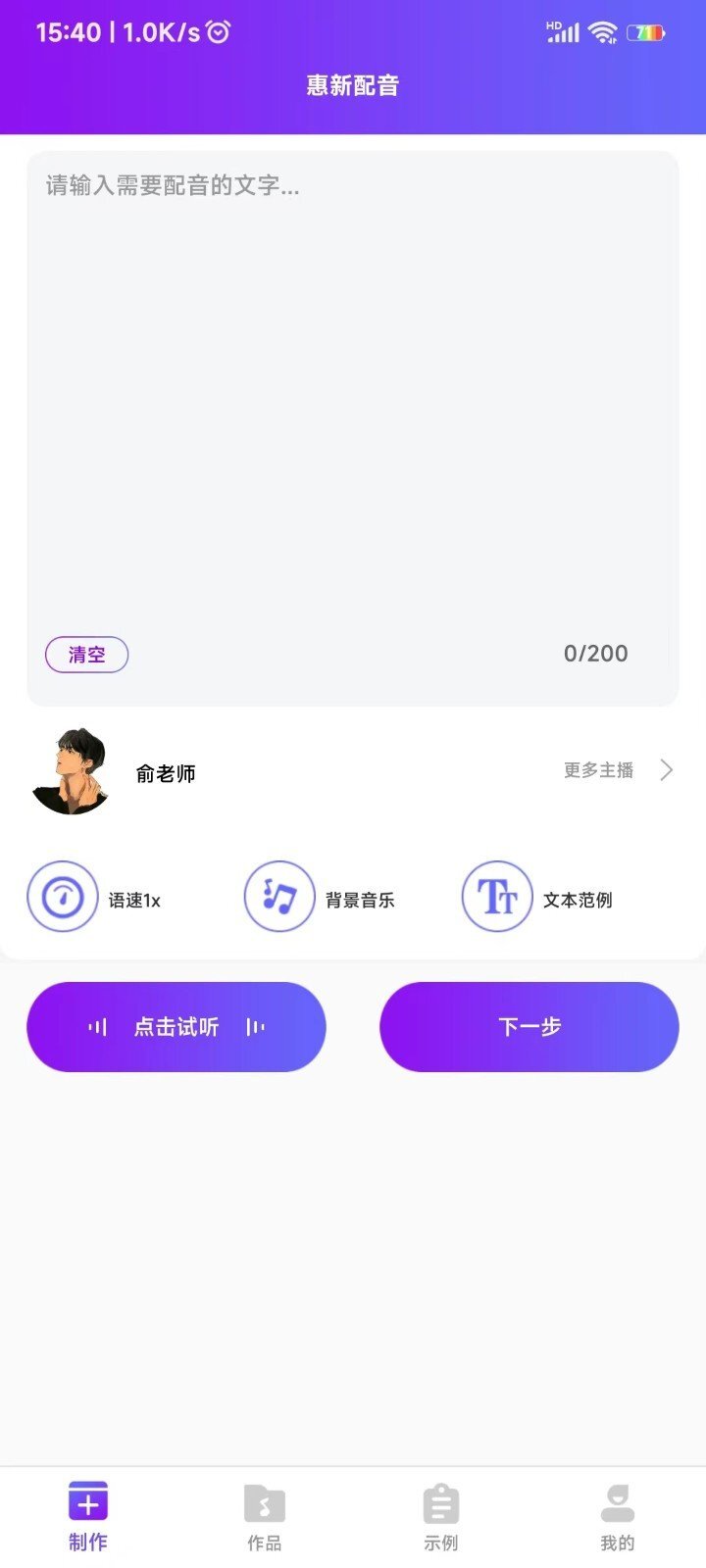
Task: Open the 语速 speed adjustment icon
Action: [x=63, y=896]
